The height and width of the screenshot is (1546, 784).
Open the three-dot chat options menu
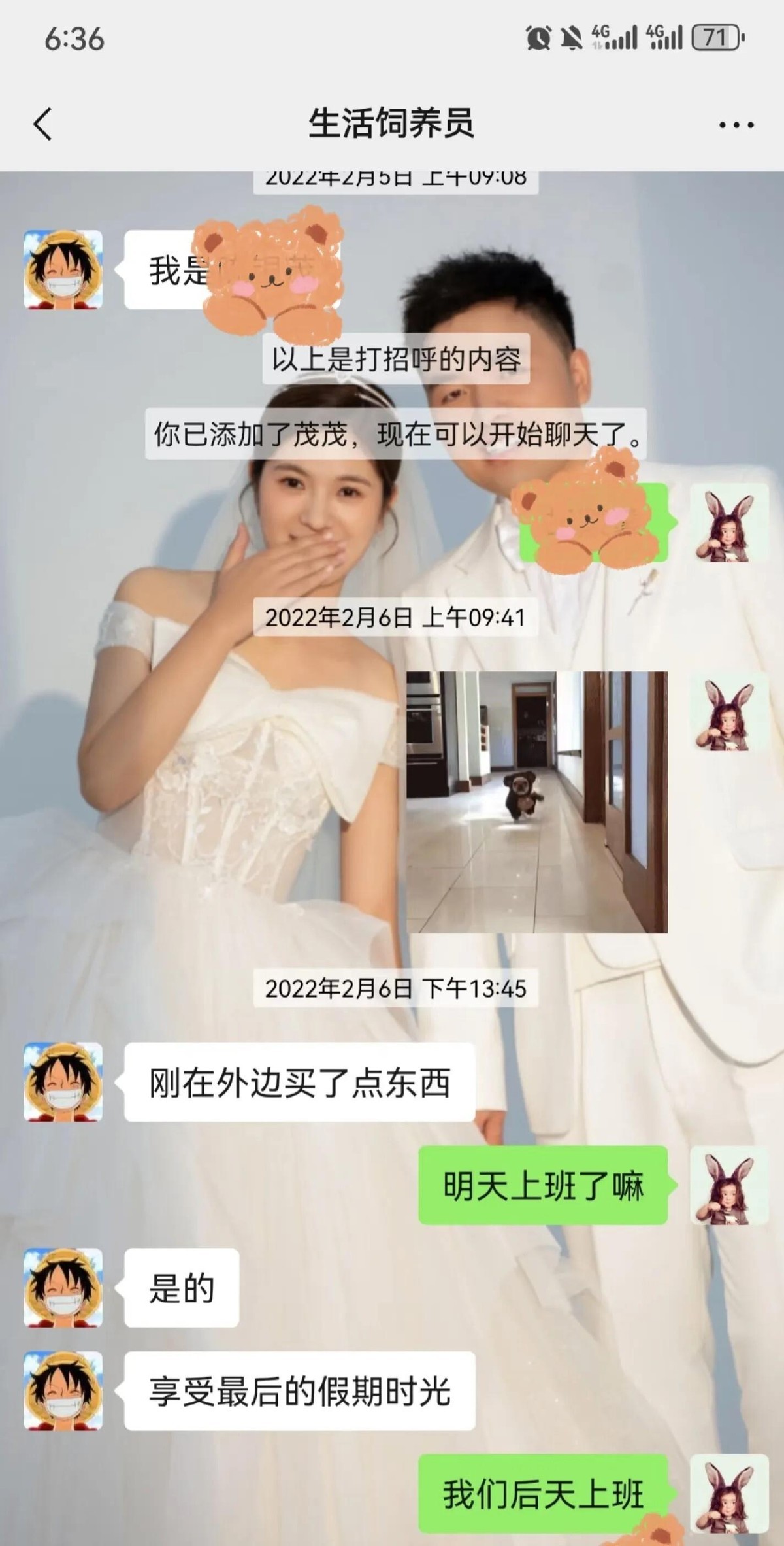736,124
